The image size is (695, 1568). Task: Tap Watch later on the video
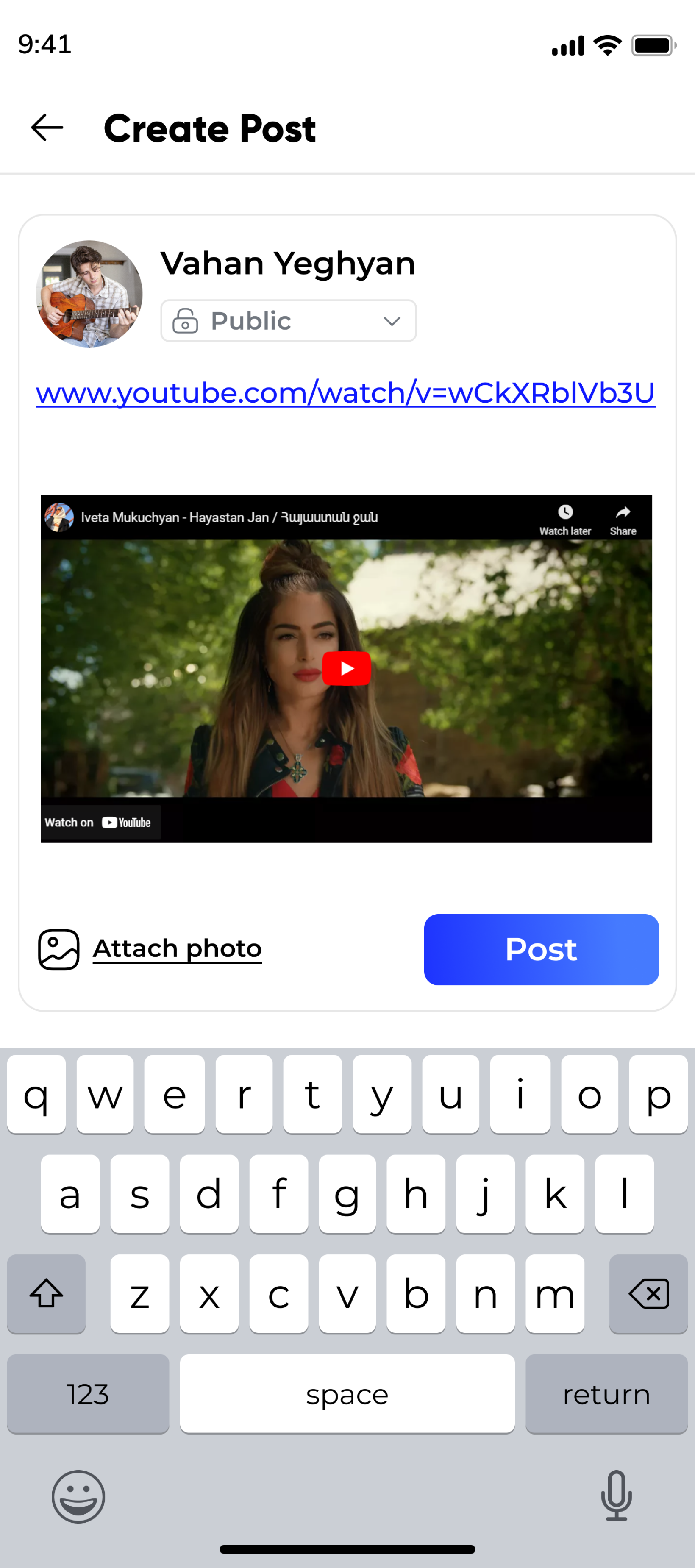(x=565, y=520)
